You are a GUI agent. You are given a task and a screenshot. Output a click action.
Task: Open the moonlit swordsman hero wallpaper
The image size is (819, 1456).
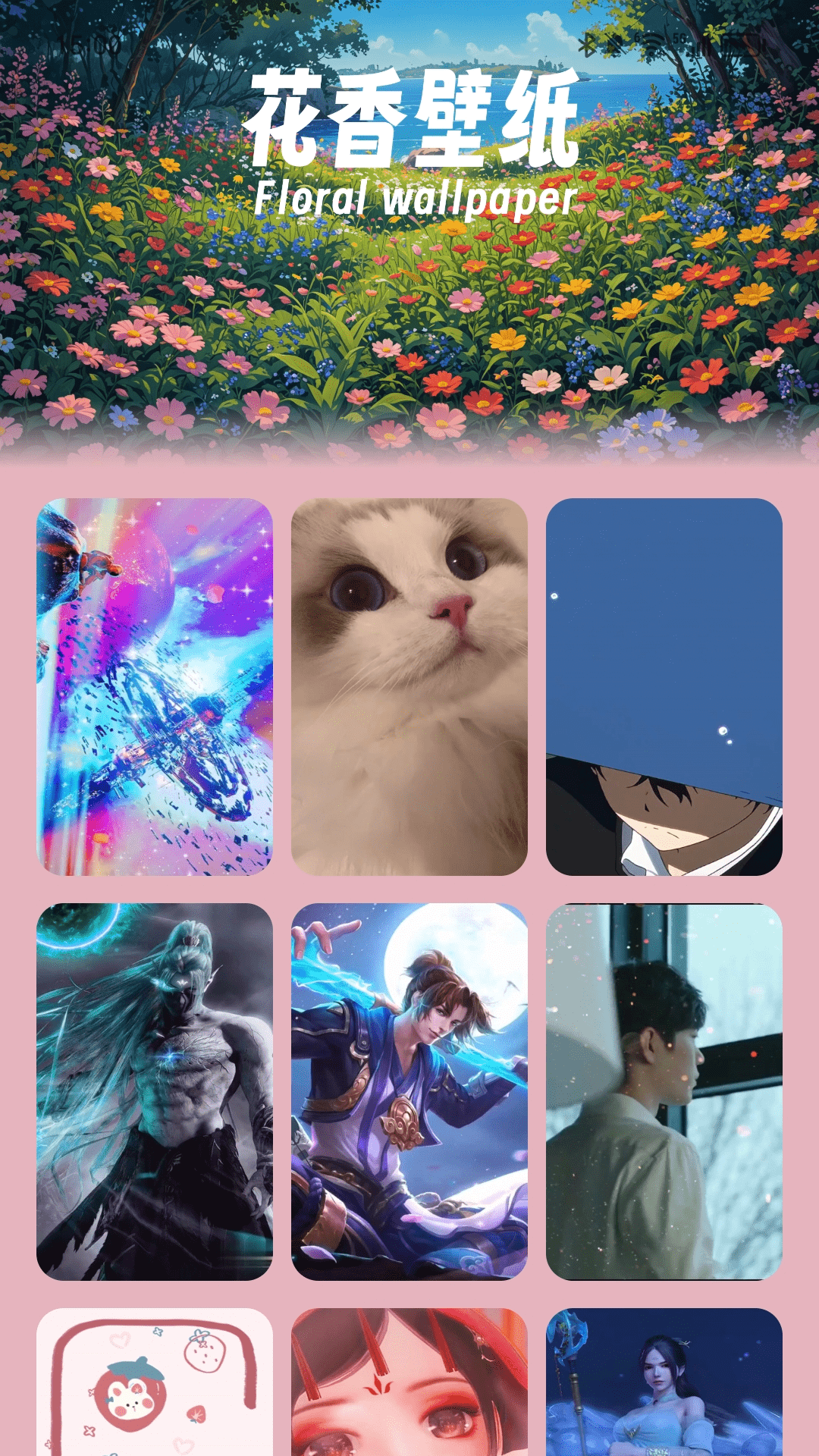click(409, 1091)
